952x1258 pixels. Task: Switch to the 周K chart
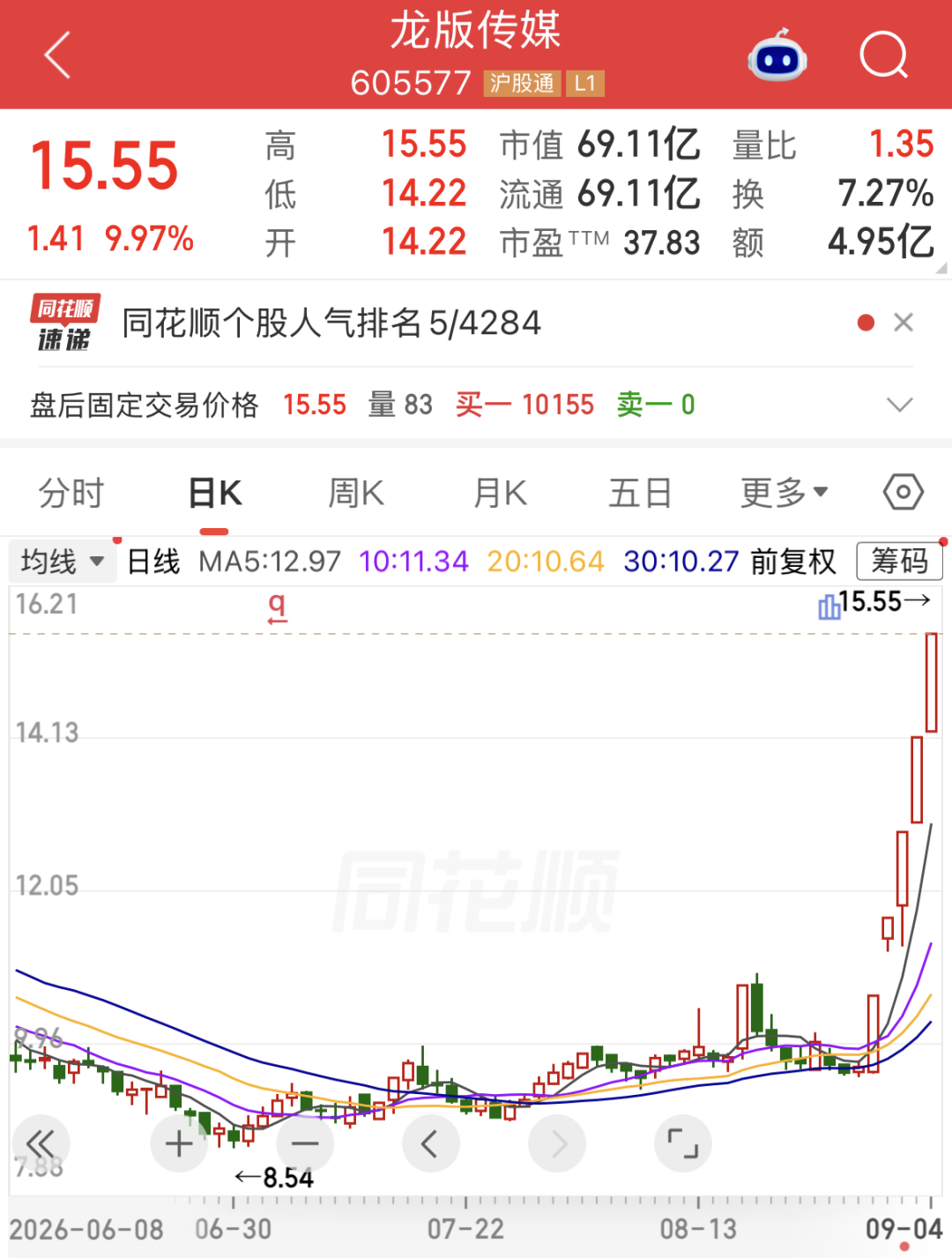pyautogui.click(x=356, y=493)
